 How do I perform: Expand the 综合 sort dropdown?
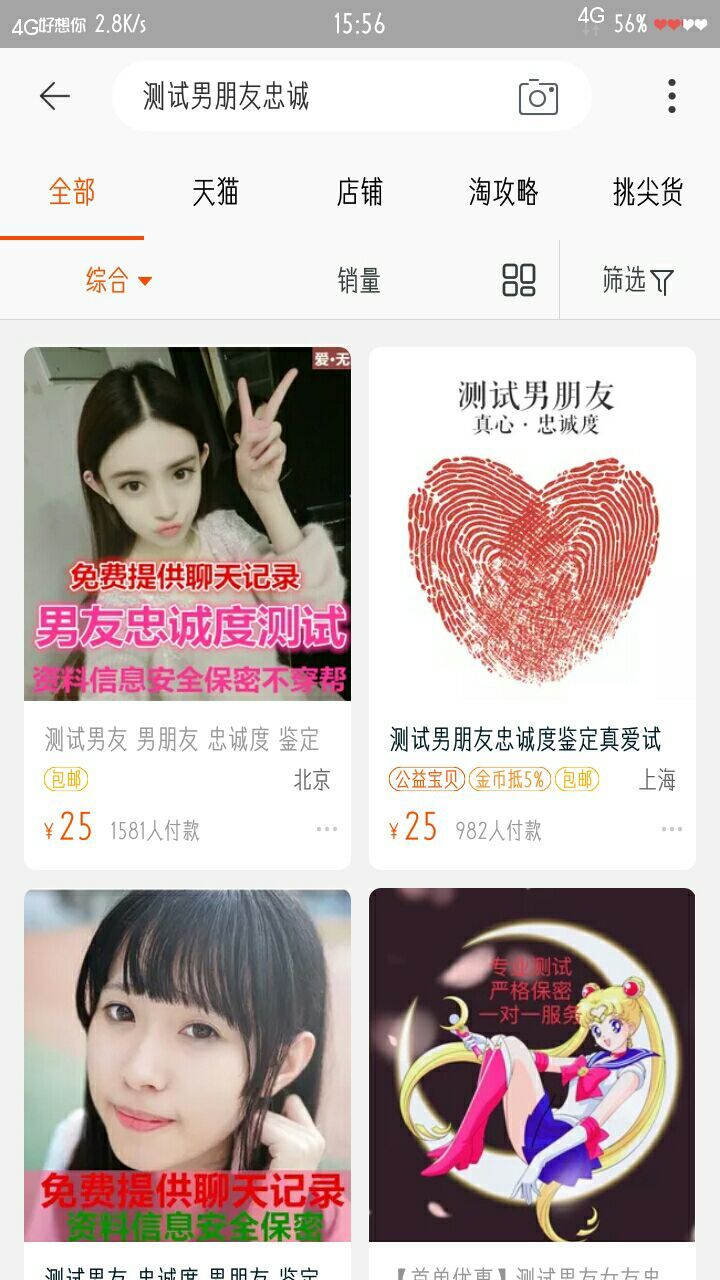[118, 281]
